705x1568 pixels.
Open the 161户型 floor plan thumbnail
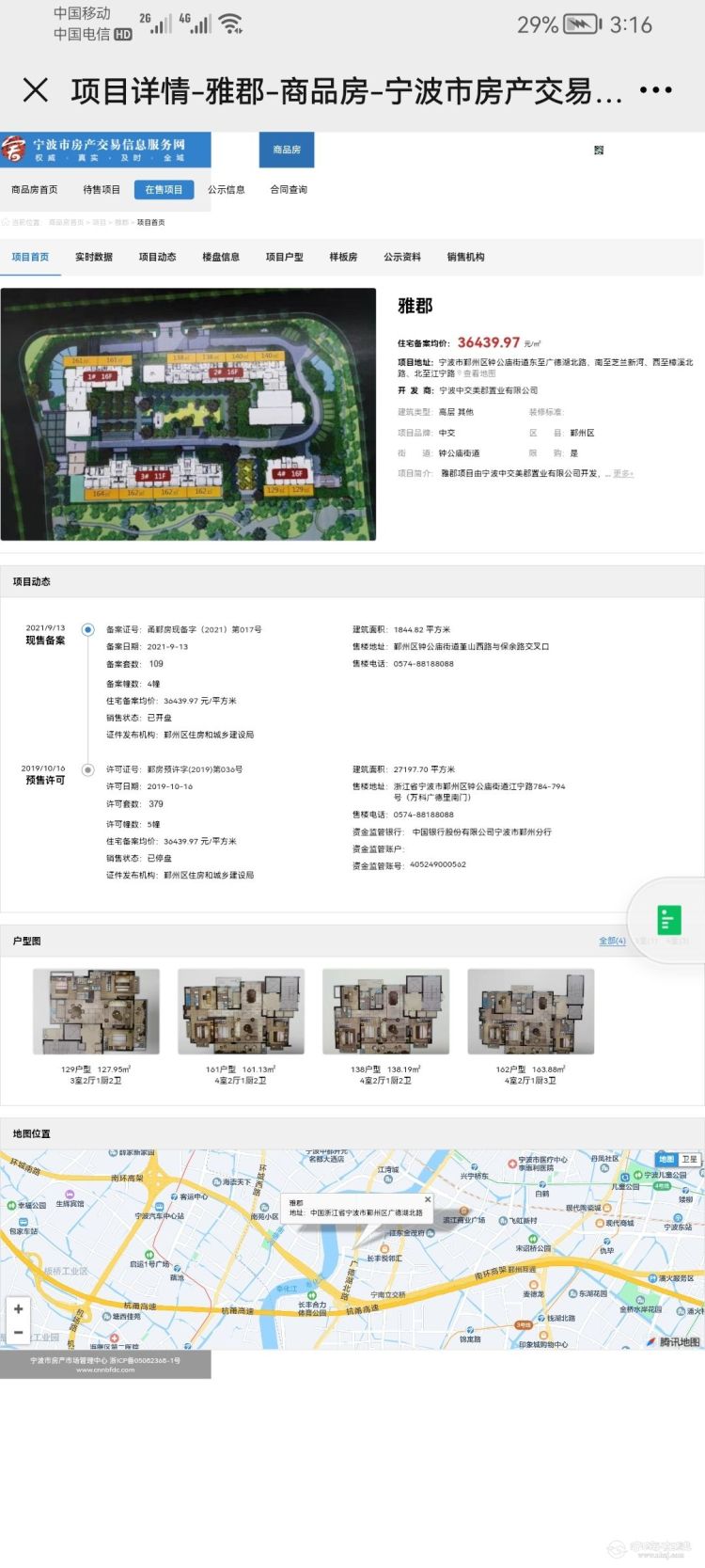[241, 1011]
